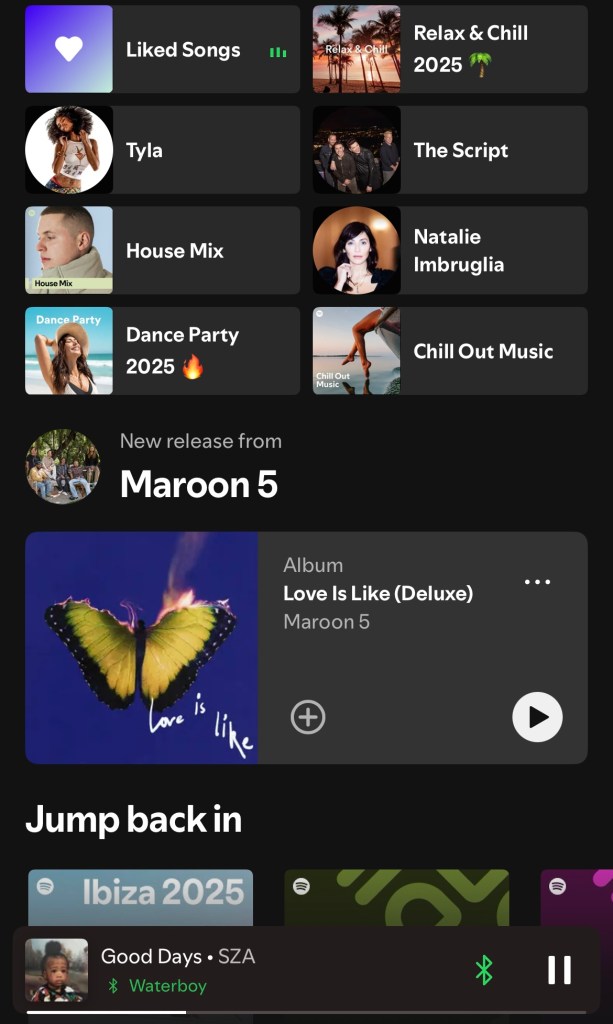Viewport: 613px width, 1024px height.
Task: Pause Good Days by SZA
Action: 559,969
